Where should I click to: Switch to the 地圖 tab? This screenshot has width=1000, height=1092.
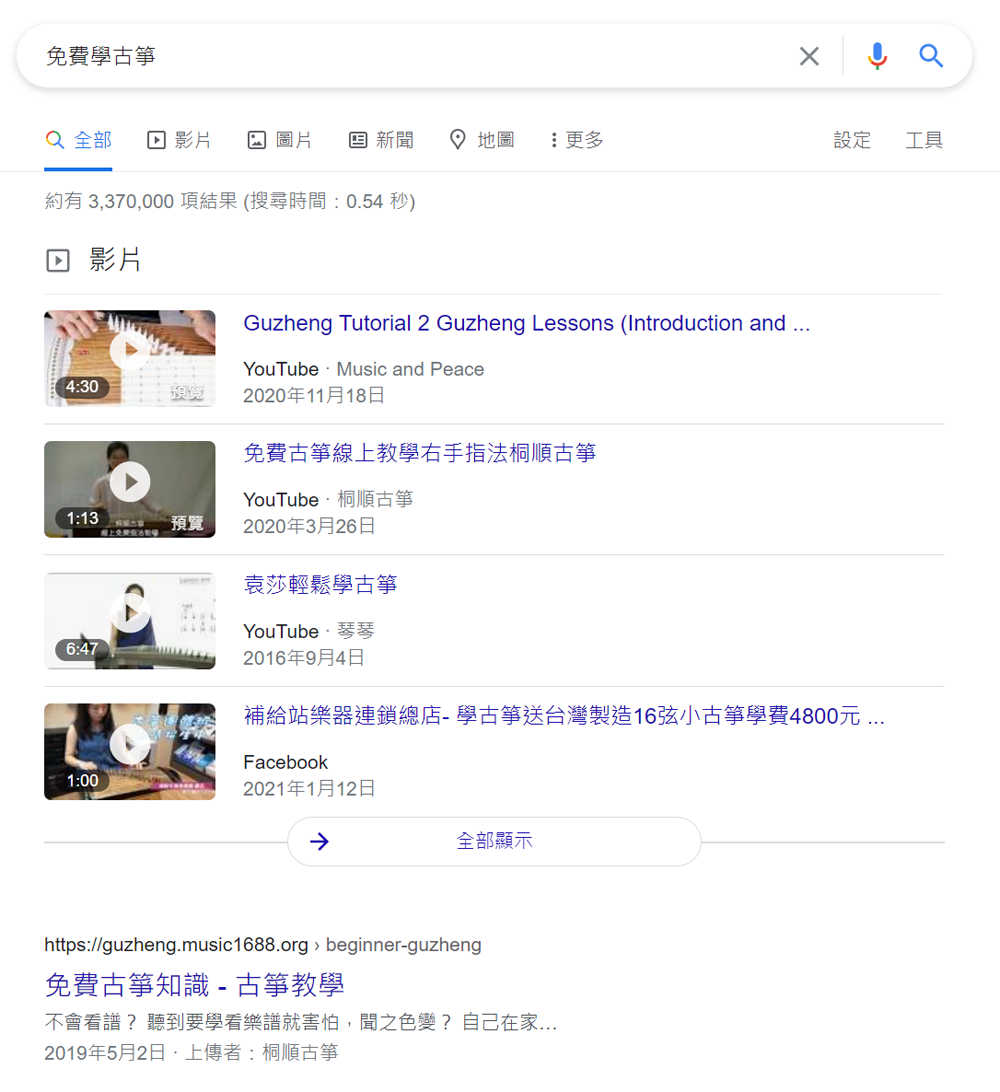482,140
